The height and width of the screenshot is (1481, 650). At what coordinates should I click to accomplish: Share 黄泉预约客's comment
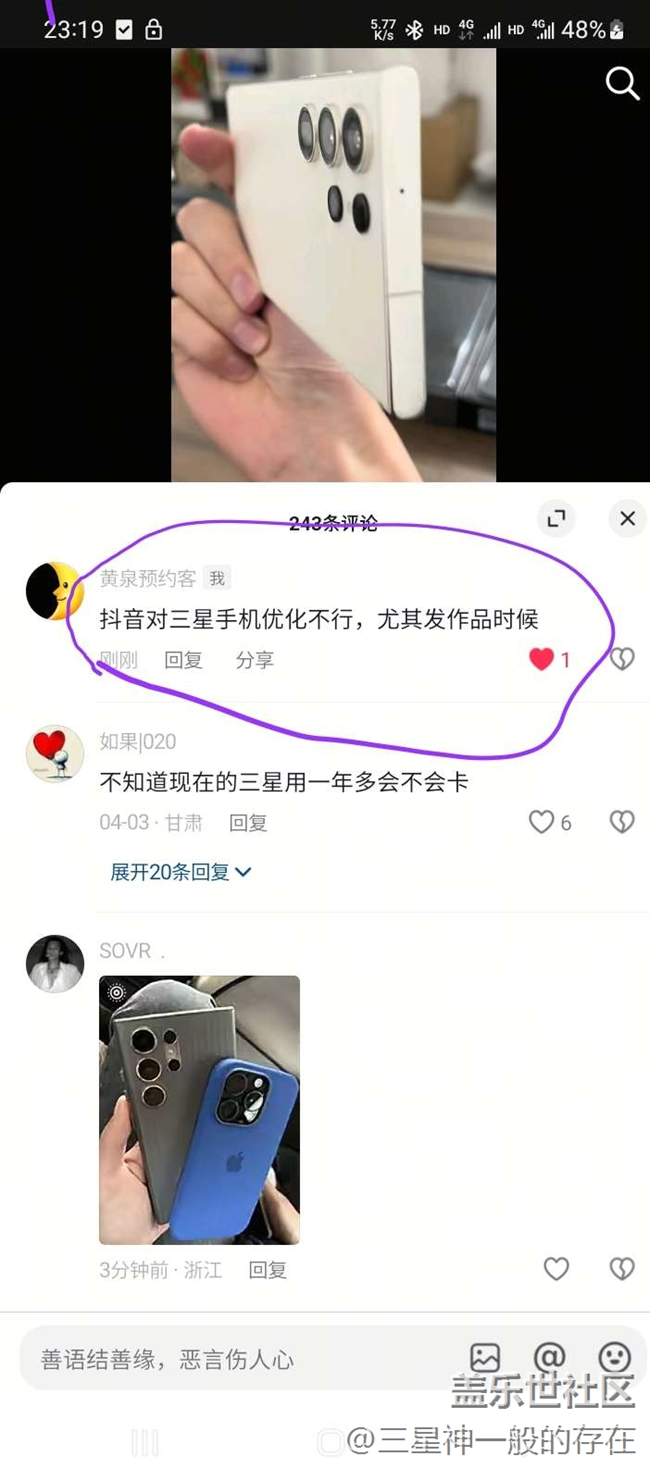pyautogui.click(x=254, y=660)
